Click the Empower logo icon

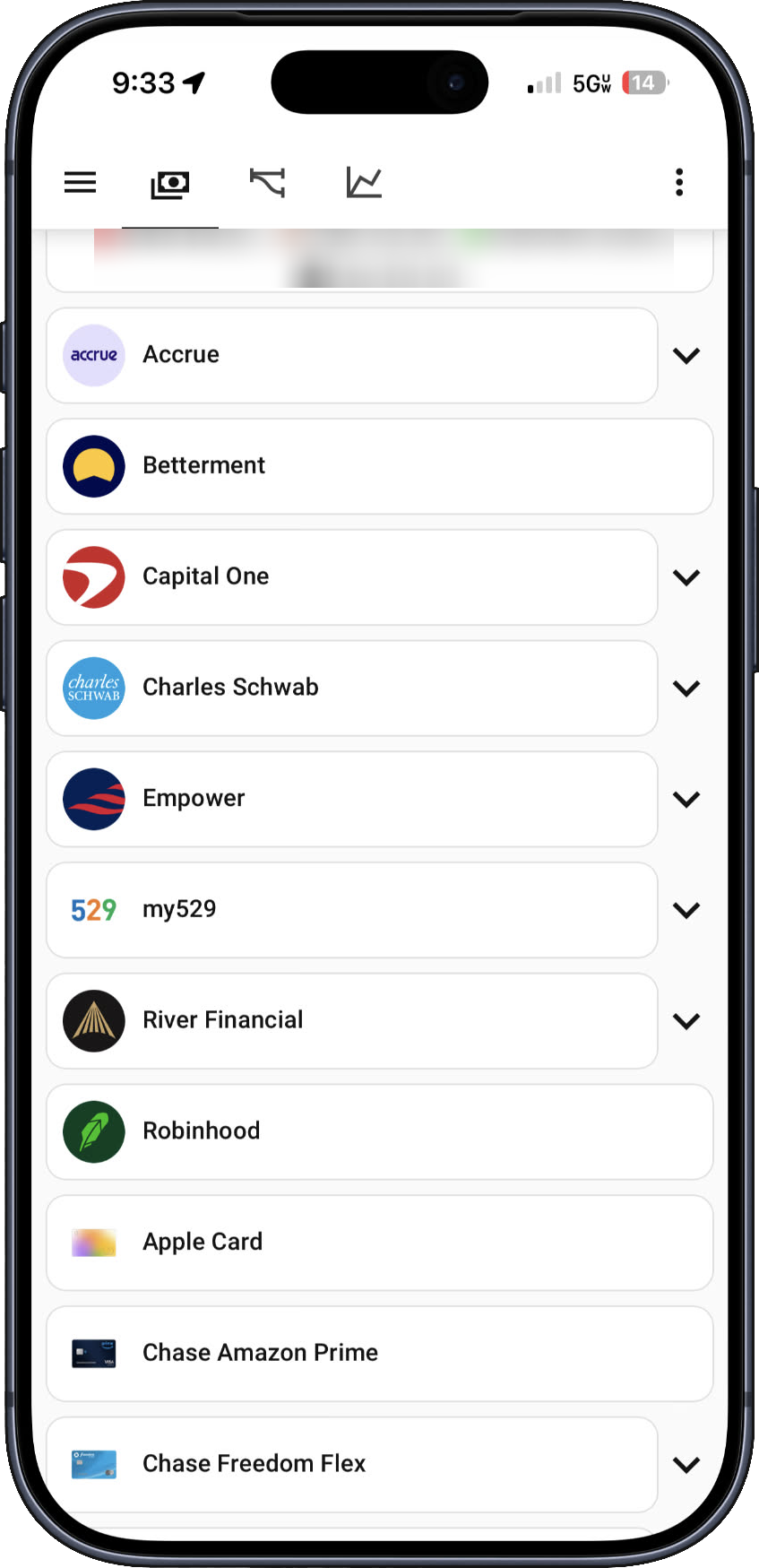click(x=93, y=799)
